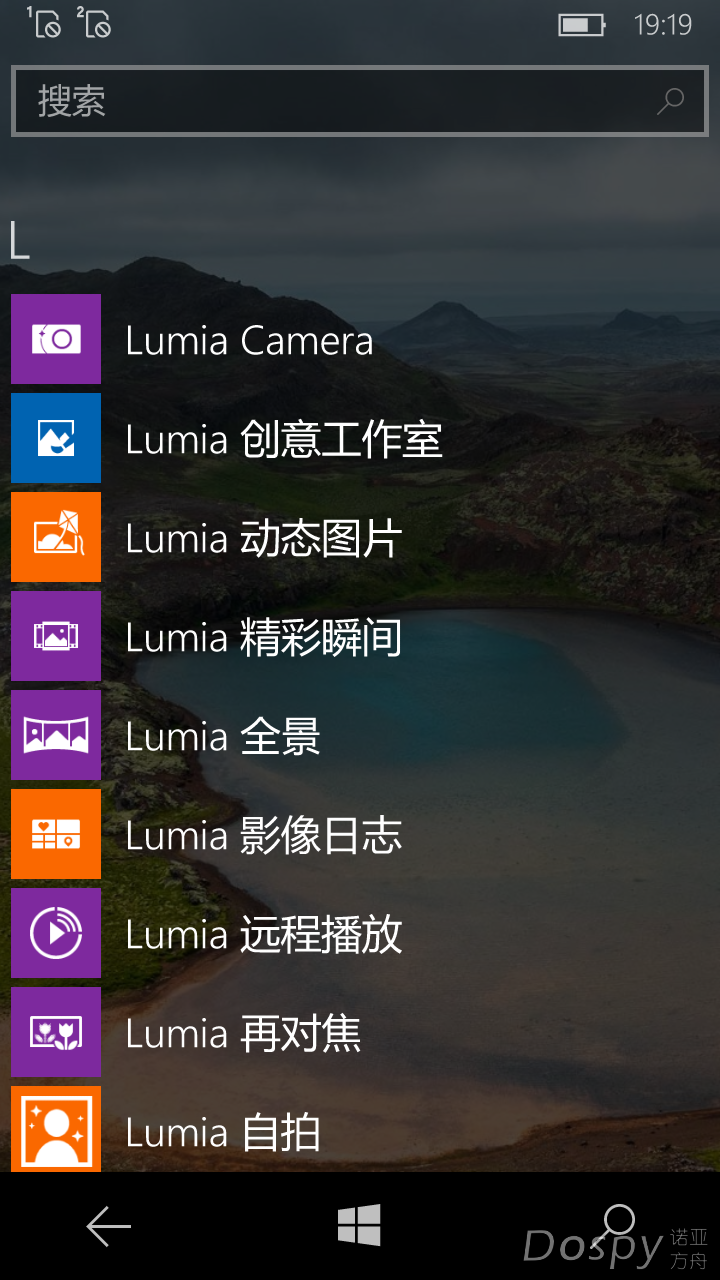Launch Lumia 远程播放

pyautogui.click(x=263, y=934)
